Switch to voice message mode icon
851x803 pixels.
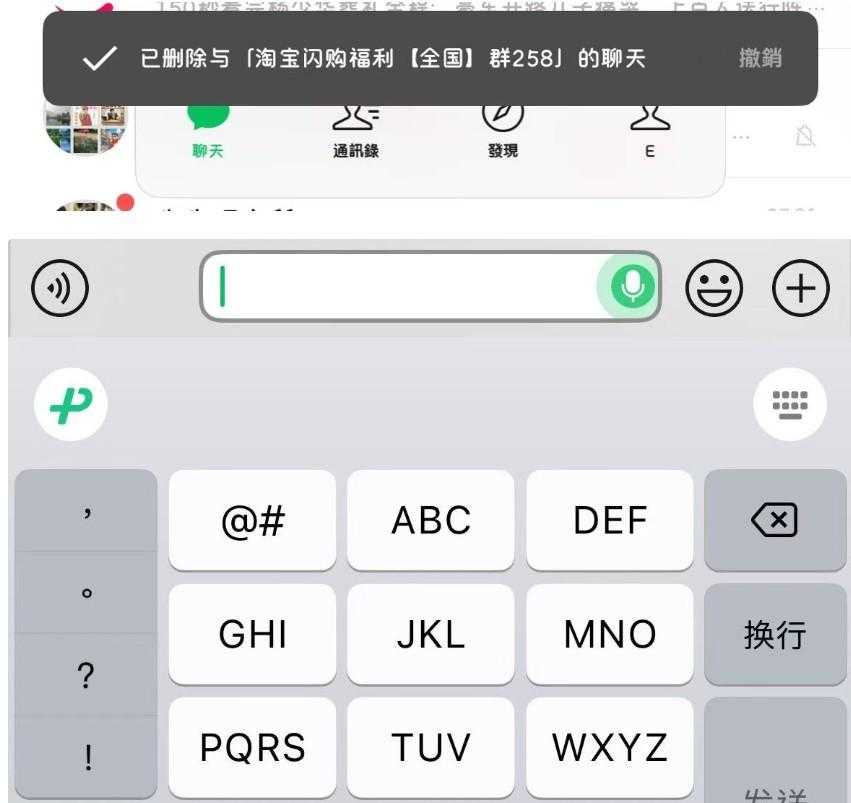click(x=60, y=288)
